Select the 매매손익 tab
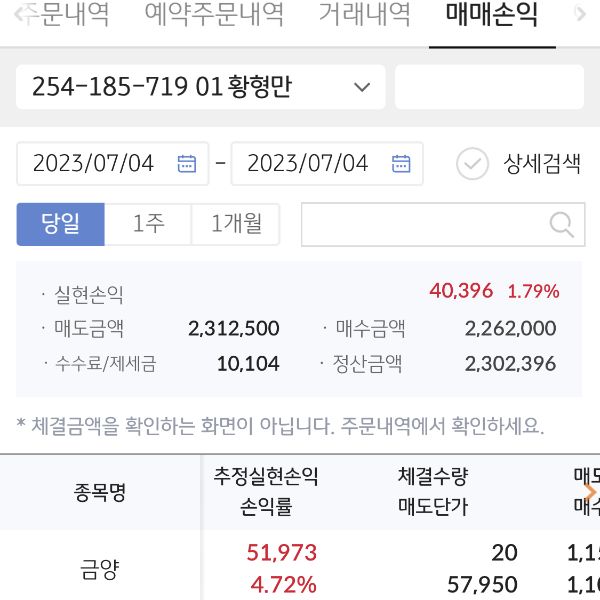The height and width of the screenshot is (600, 600). coord(491,16)
